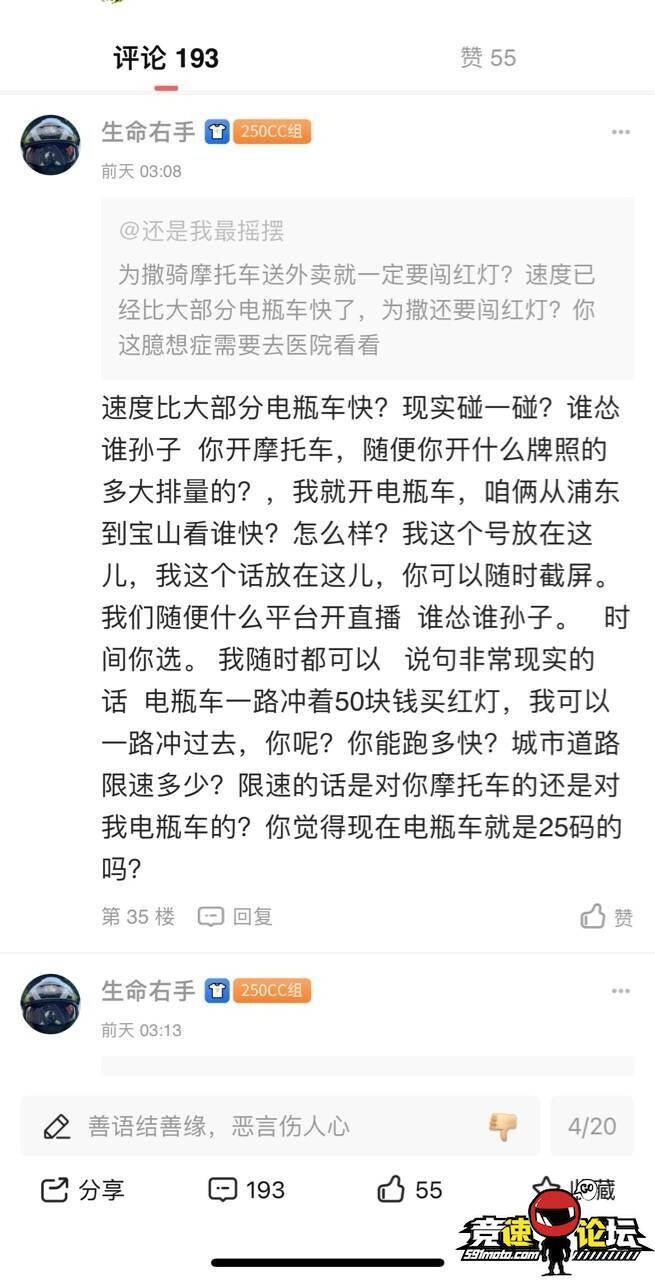Screen dimensions: 655x1280
Task: Share this post via 分享
Action: [x=83, y=1189]
